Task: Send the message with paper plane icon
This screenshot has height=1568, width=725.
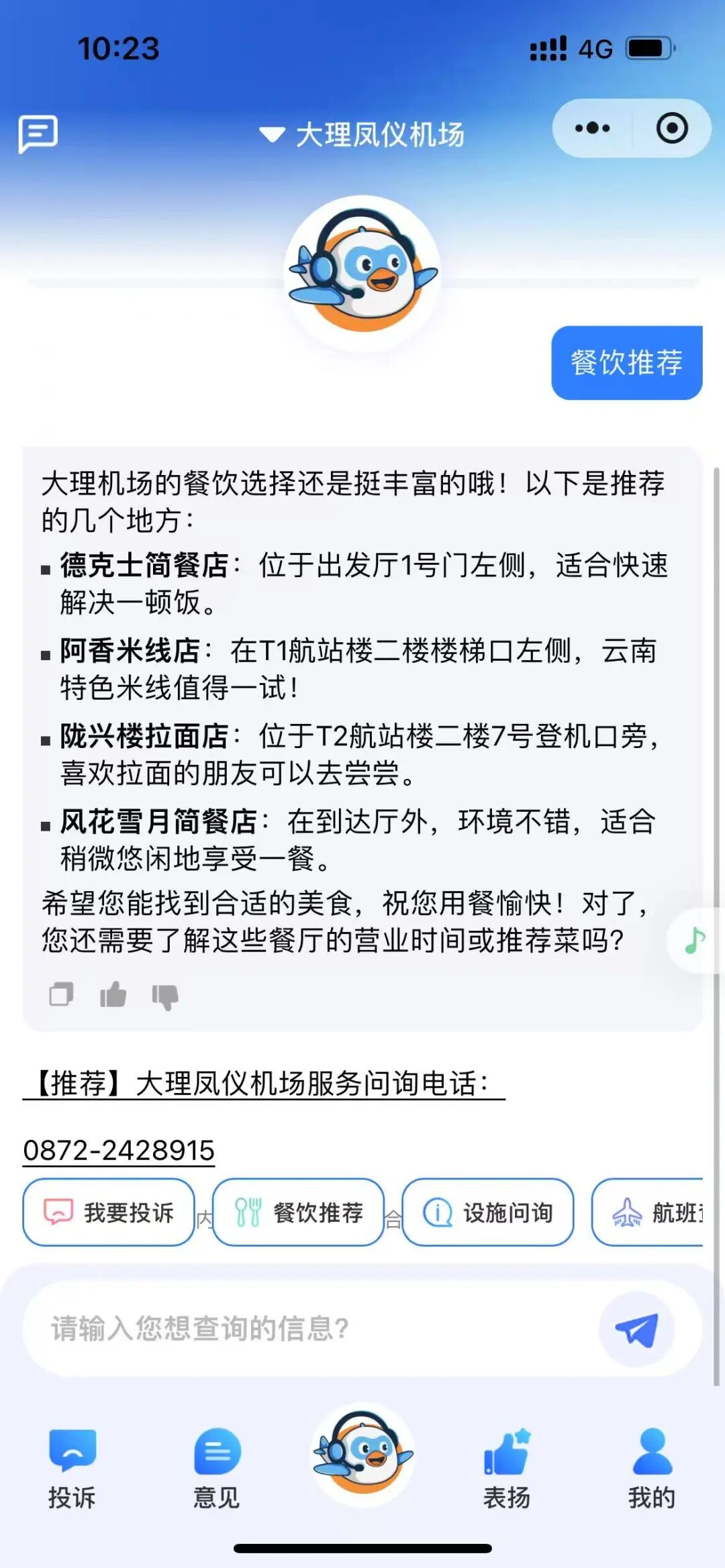Action: [x=636, y=1329]
